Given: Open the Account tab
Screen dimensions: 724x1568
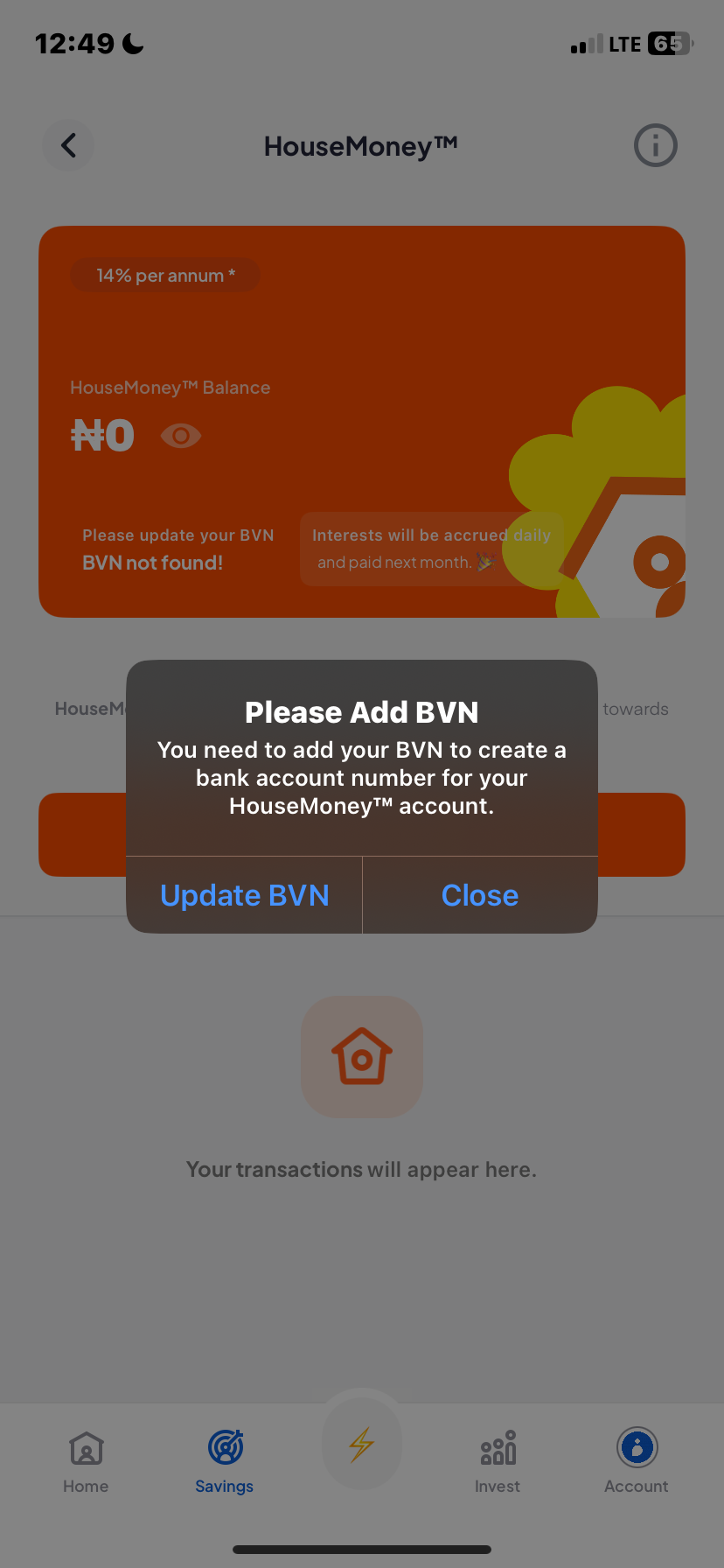Looking at the screenshot, I should (637, 1461).
